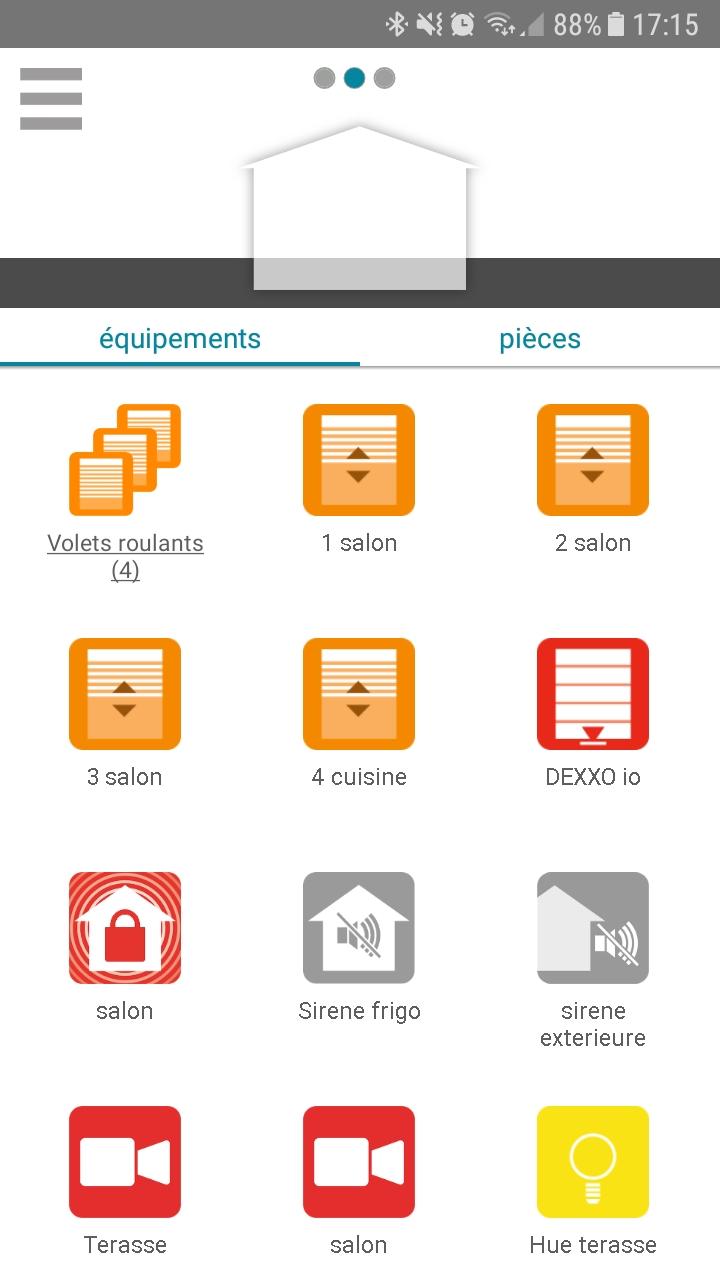
Task: Open the 2 salon shutter
Action: coord(593,460)
